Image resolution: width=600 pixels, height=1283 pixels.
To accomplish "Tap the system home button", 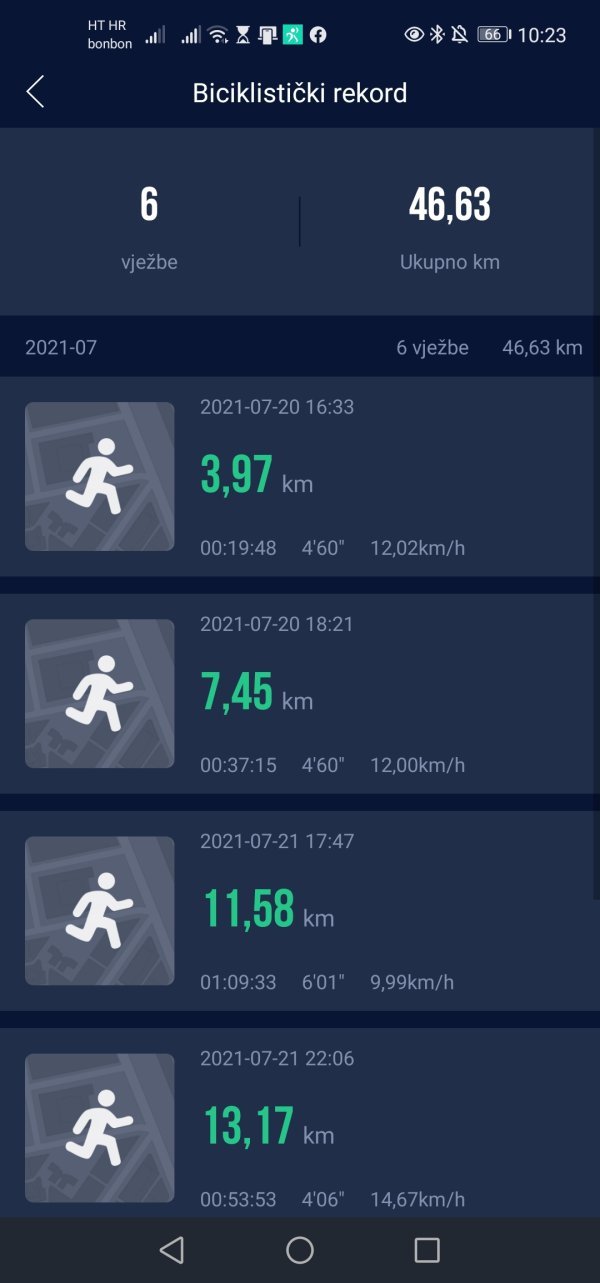I will (x=300, y=1250).
